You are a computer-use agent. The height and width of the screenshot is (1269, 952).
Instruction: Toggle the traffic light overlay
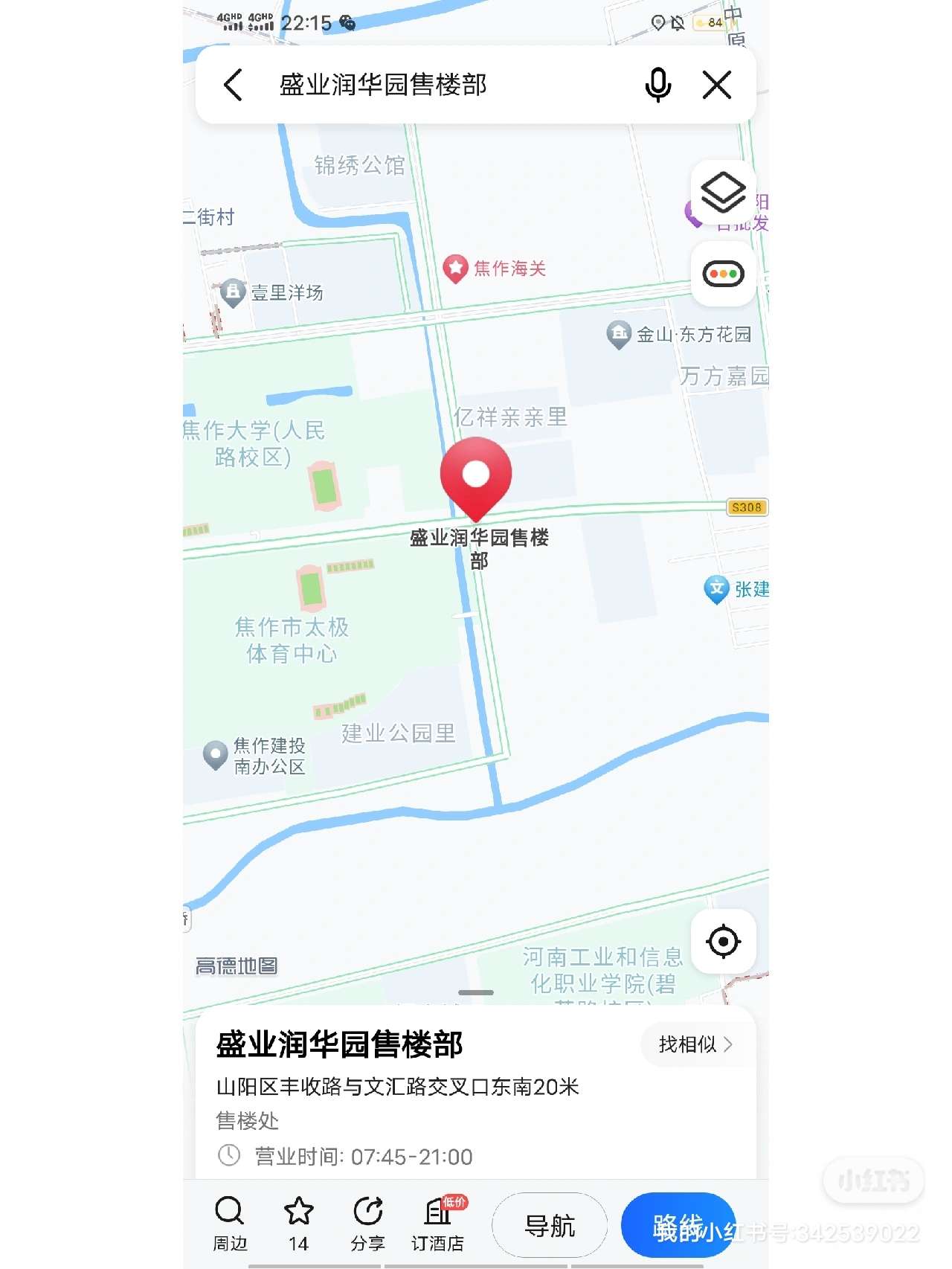[x=723, y=274]
